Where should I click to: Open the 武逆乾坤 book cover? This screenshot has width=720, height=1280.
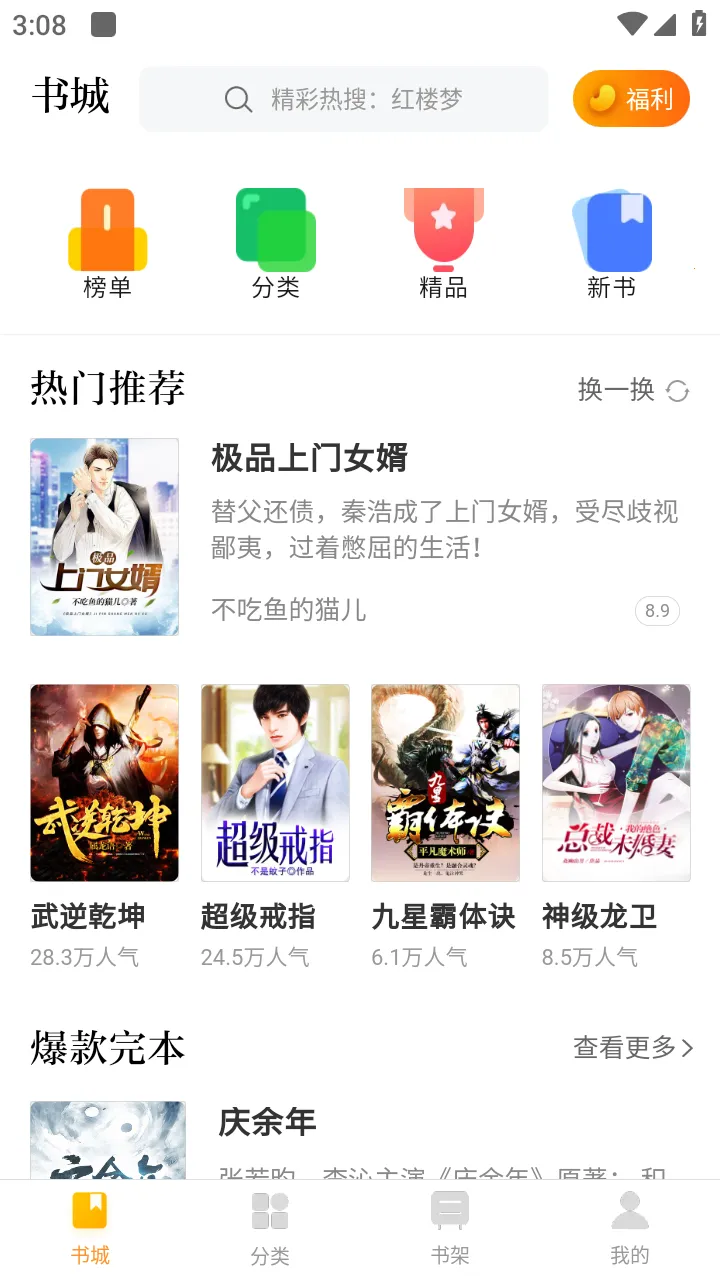(x=104, y=782)
